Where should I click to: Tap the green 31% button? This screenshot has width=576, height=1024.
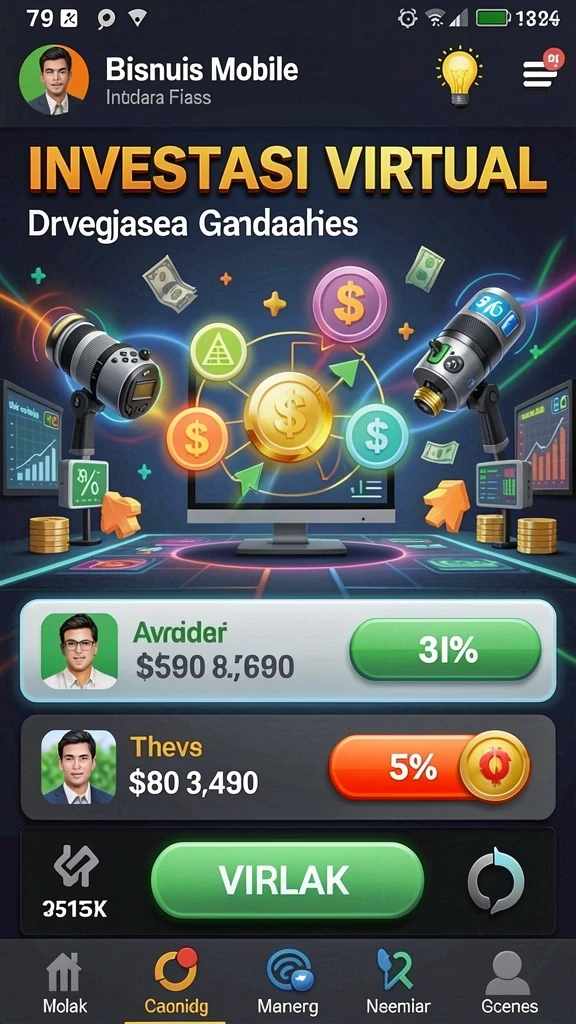445,650
